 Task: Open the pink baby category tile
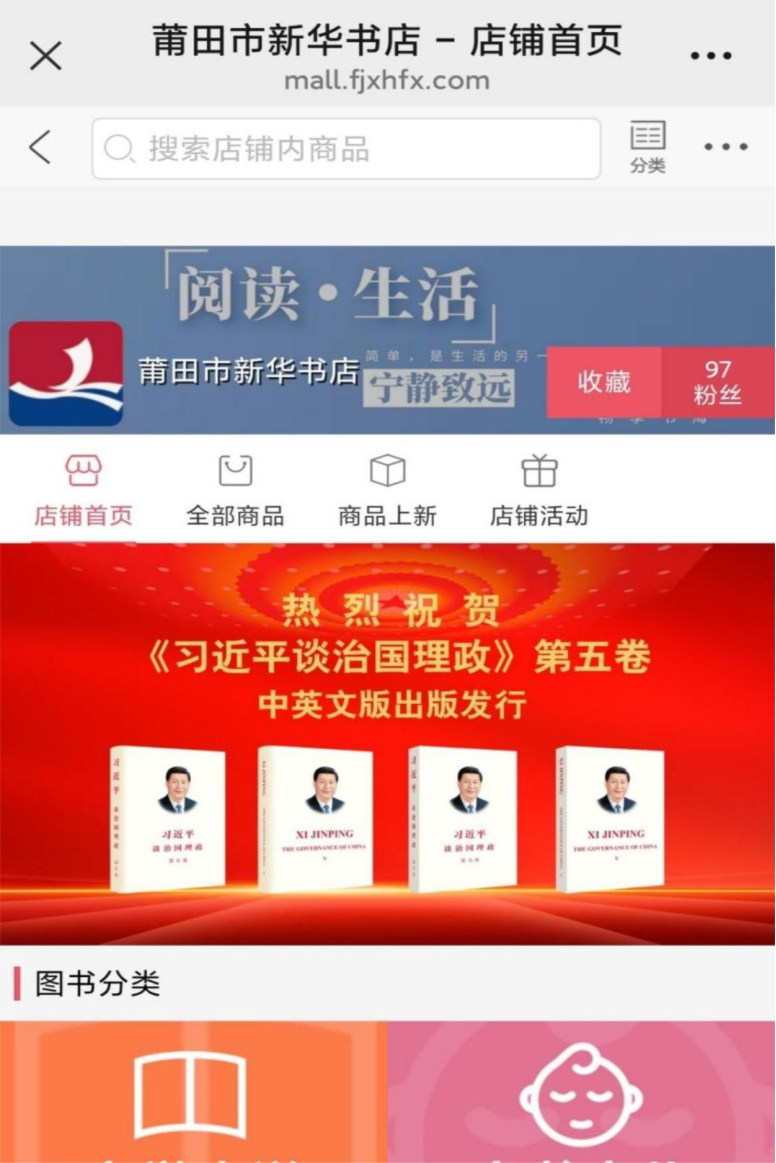tap(582, 1092)
